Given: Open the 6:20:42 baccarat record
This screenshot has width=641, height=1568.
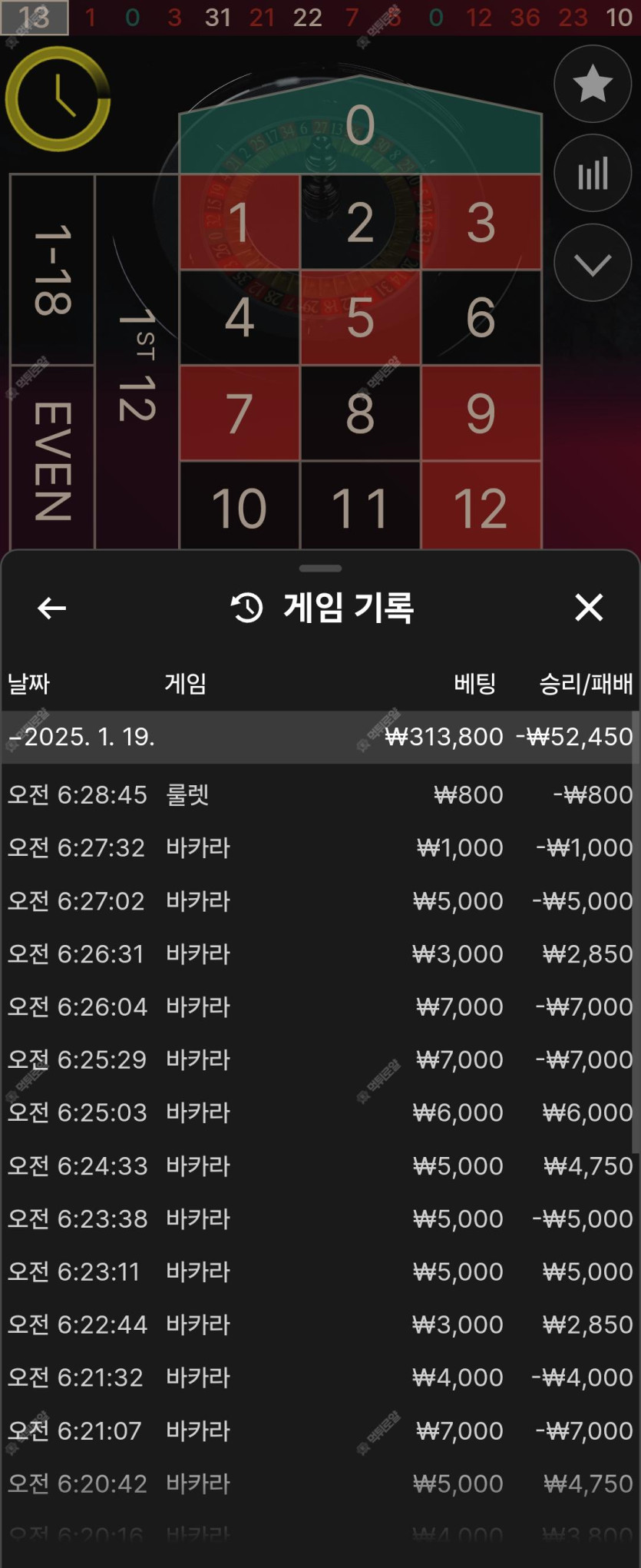Looking at the screenshot, I should tap(319, 1483).
